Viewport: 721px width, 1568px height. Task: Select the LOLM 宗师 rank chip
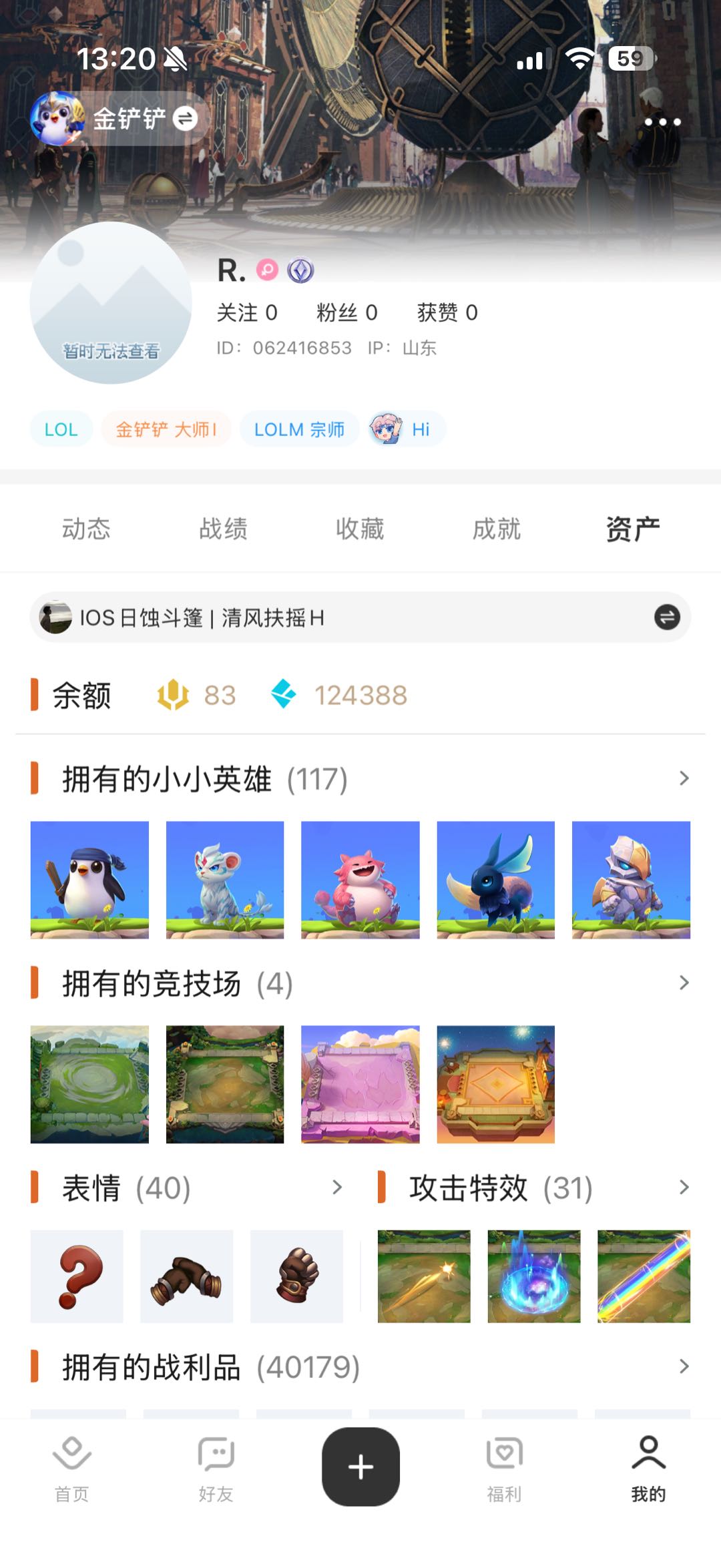299,429
